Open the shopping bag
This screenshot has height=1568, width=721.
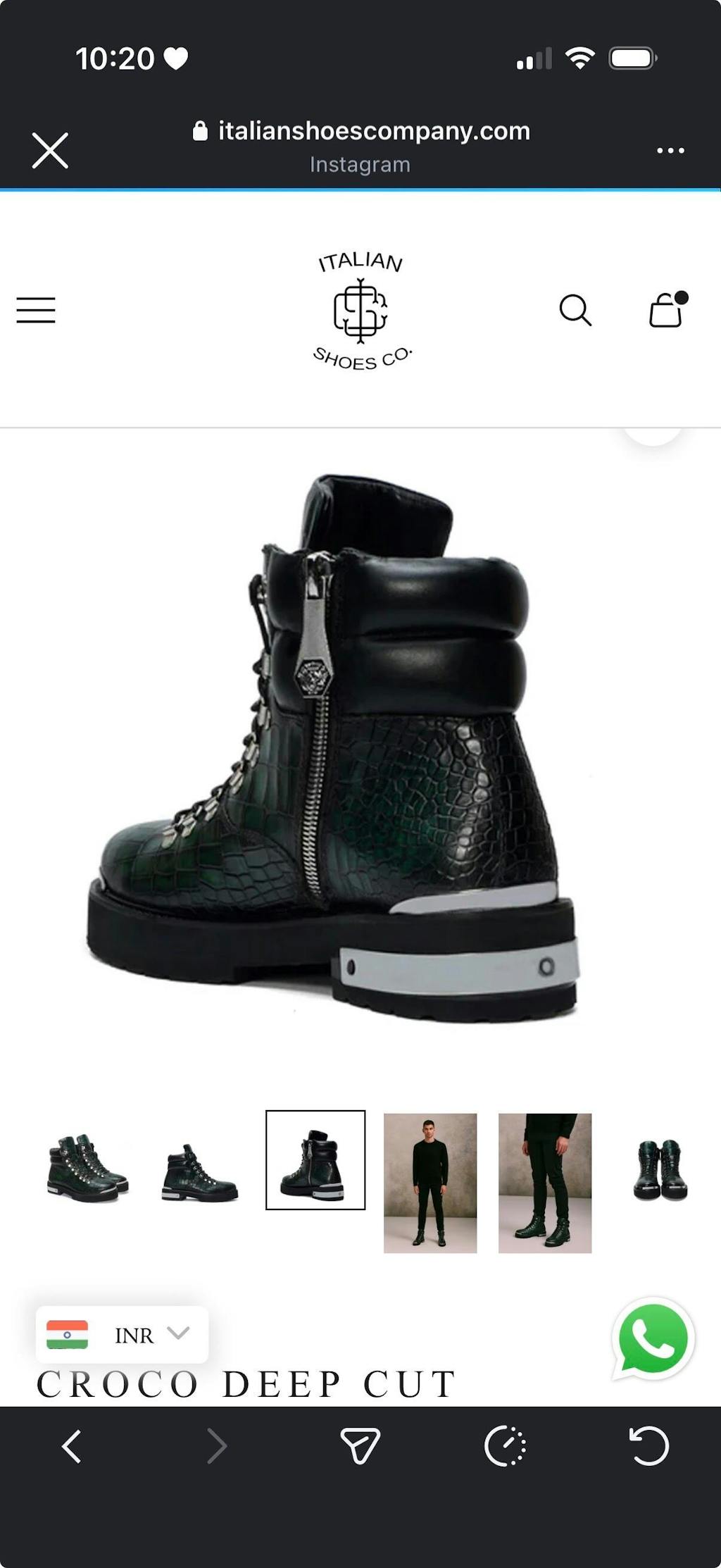[666, 310]
